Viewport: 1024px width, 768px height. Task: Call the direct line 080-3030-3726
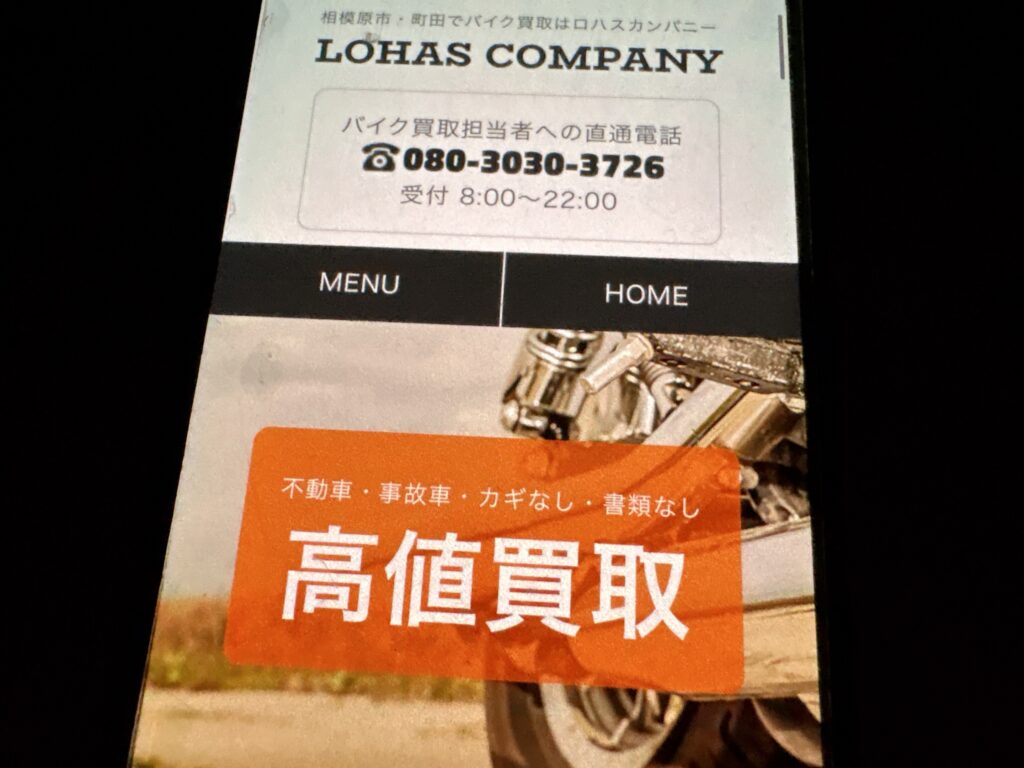(x=514, y=163)
